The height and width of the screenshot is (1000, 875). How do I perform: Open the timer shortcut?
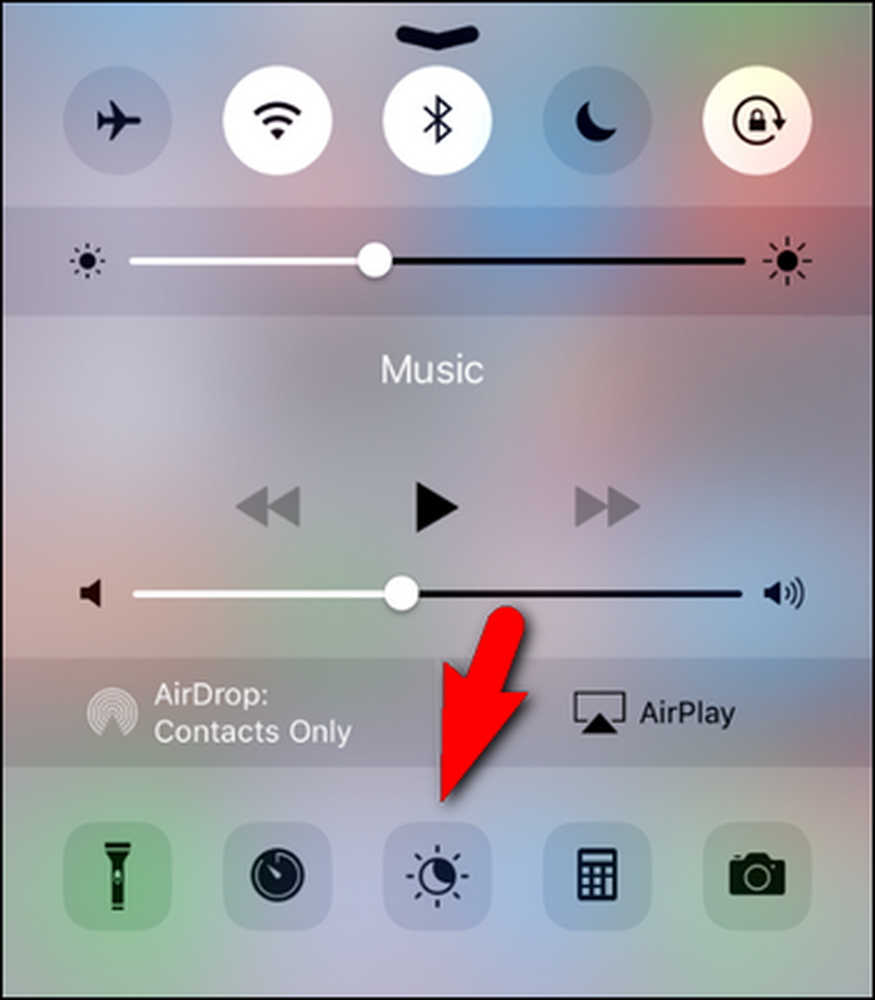click(x=277, y=876)
